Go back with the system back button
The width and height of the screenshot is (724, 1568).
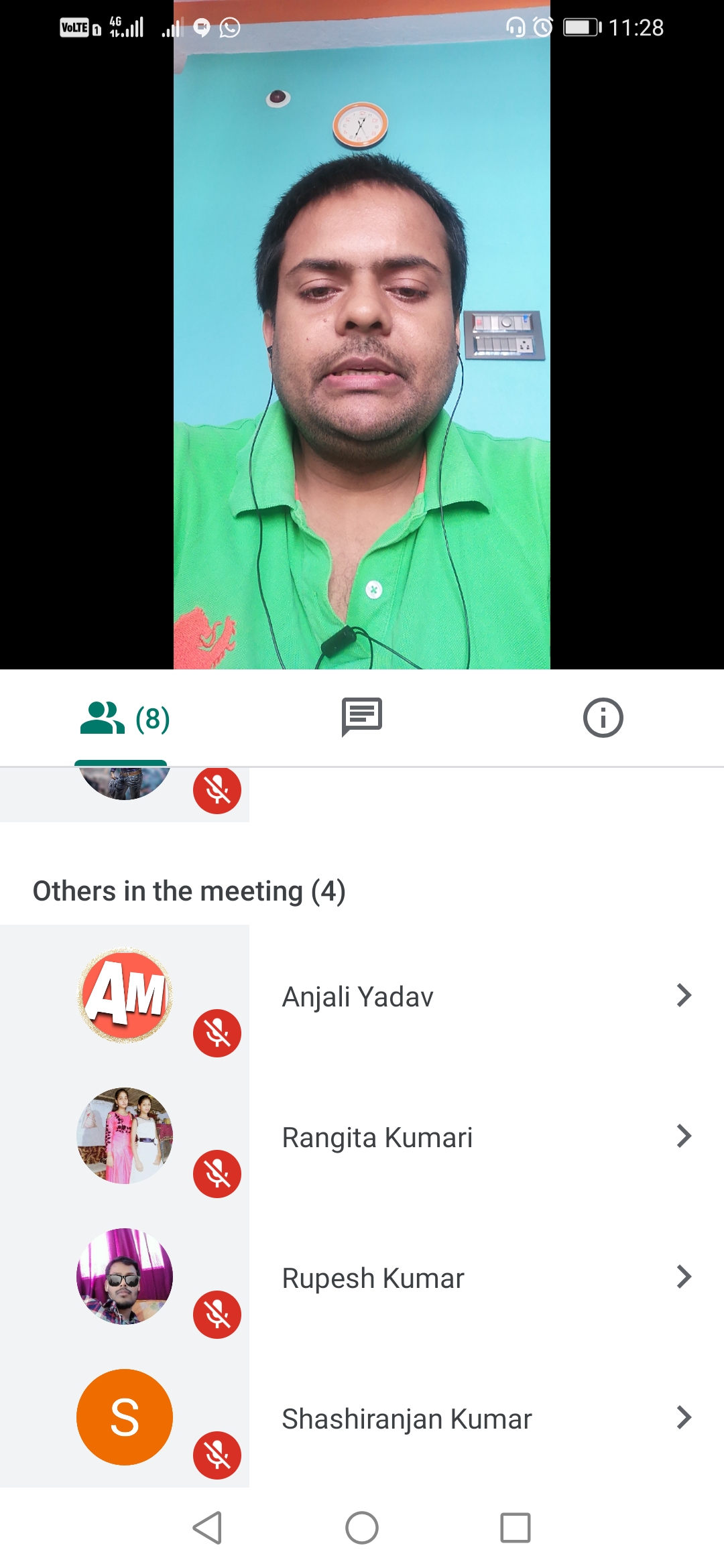point(207,1528)
